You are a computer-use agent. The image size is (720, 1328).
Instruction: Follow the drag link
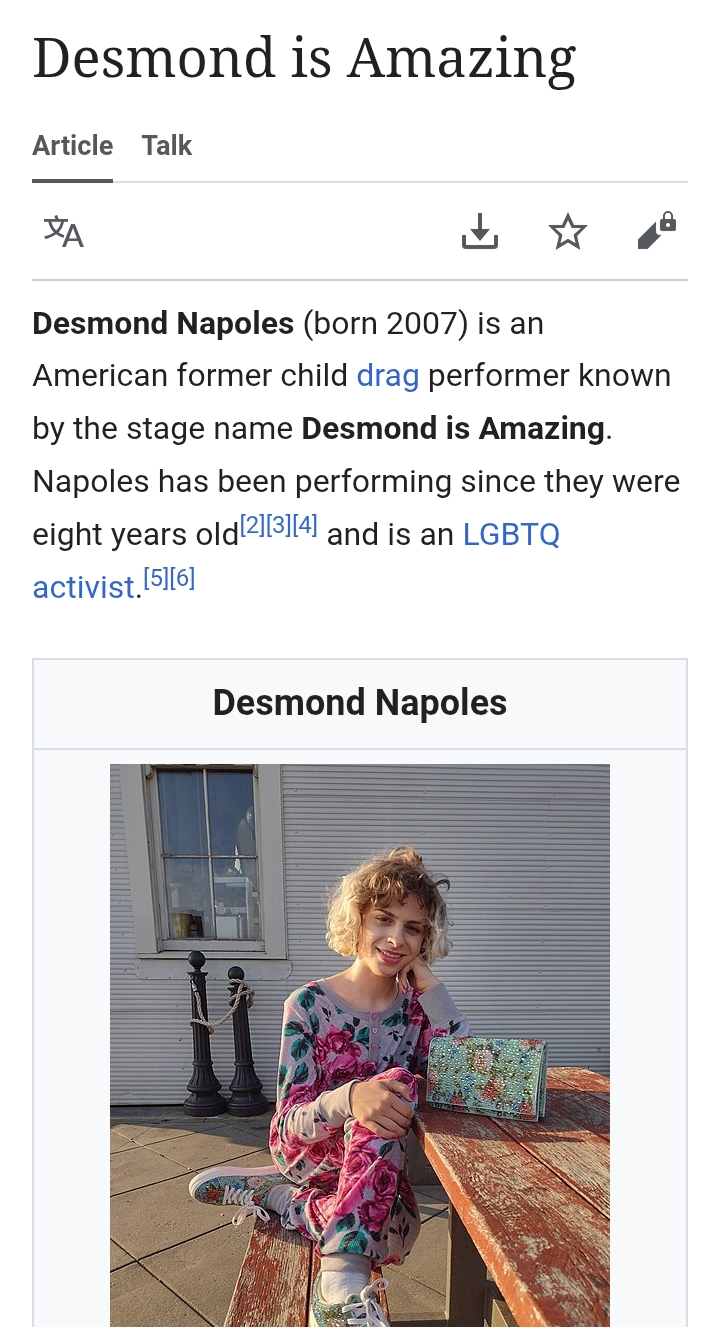pyautogui.click(x=388, y=376)
